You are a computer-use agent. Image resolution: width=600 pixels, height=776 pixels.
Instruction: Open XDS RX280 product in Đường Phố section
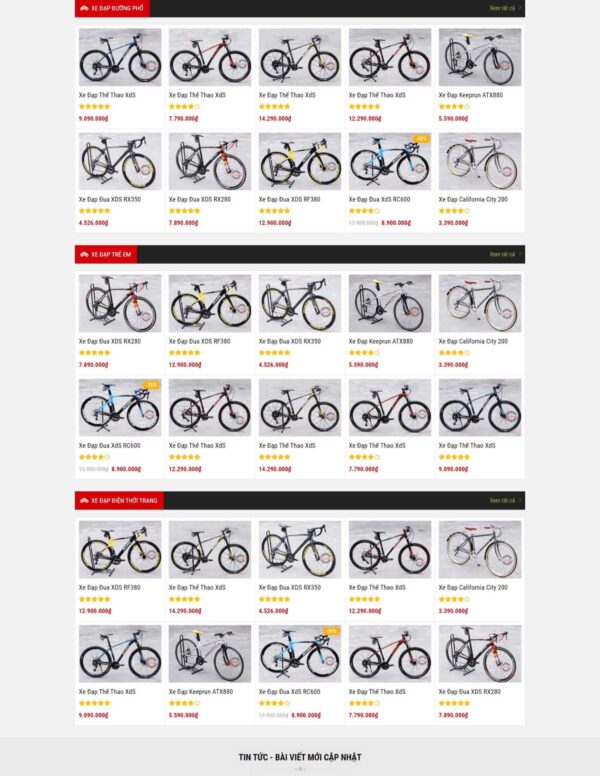coord(209,162)
